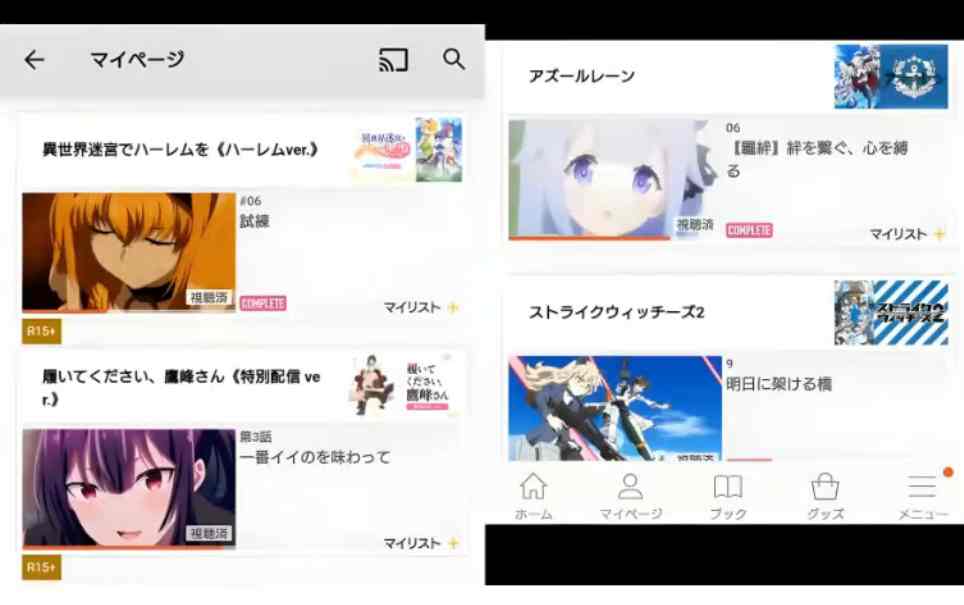
Task: Switch to the ホーム tab
Action: (534, 496)
